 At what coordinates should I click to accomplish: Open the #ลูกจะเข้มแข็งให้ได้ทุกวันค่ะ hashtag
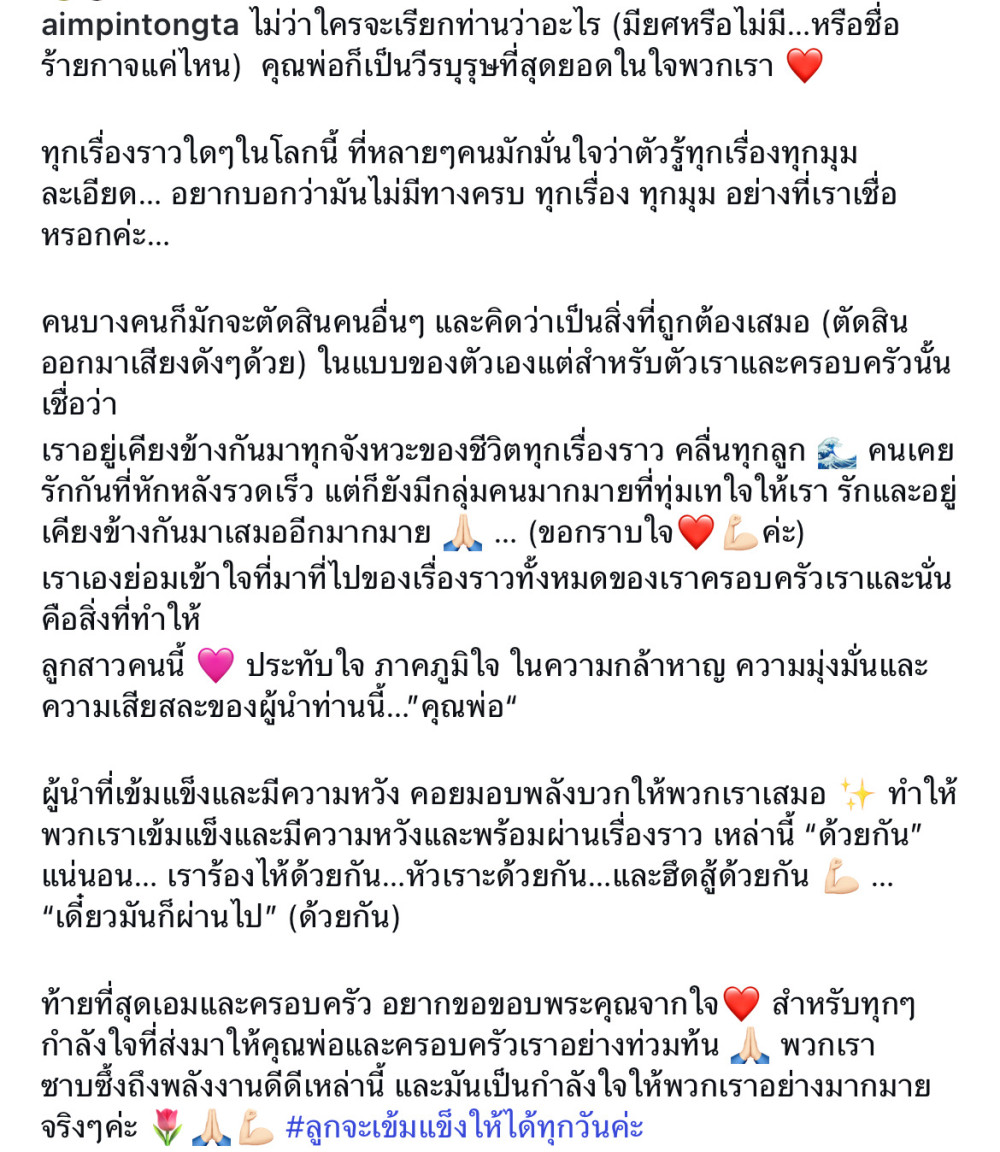464,1127
